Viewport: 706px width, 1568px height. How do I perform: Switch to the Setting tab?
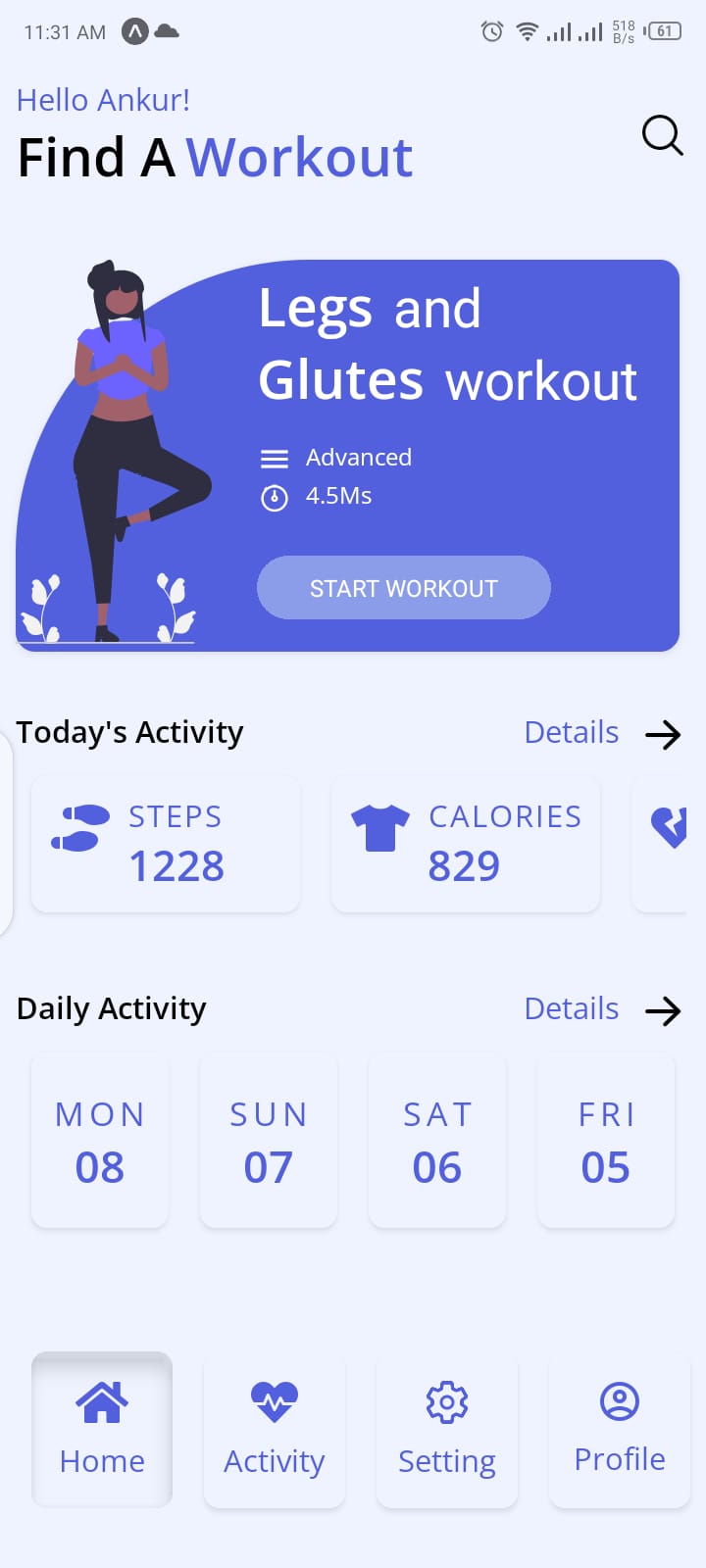click(x=446, y=1429)
